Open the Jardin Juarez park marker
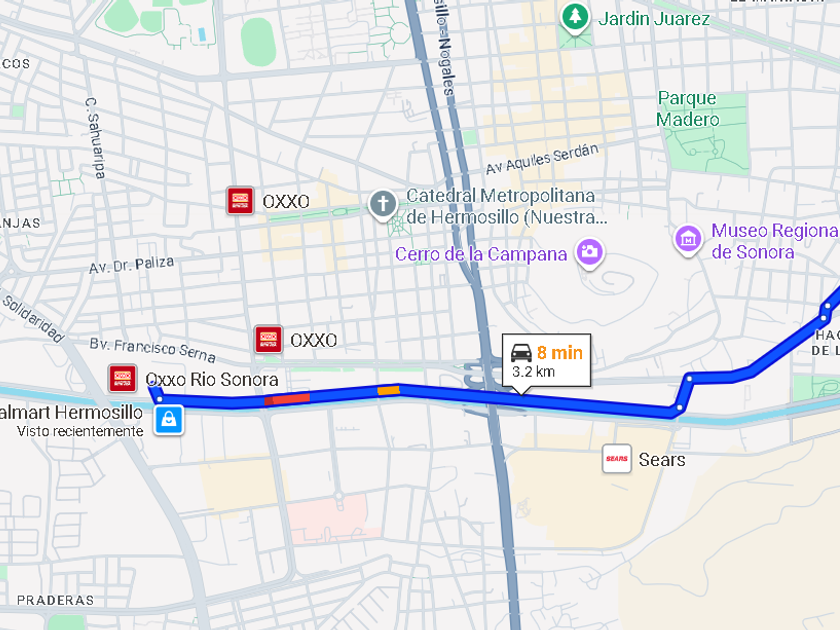 tap(574, 17)
